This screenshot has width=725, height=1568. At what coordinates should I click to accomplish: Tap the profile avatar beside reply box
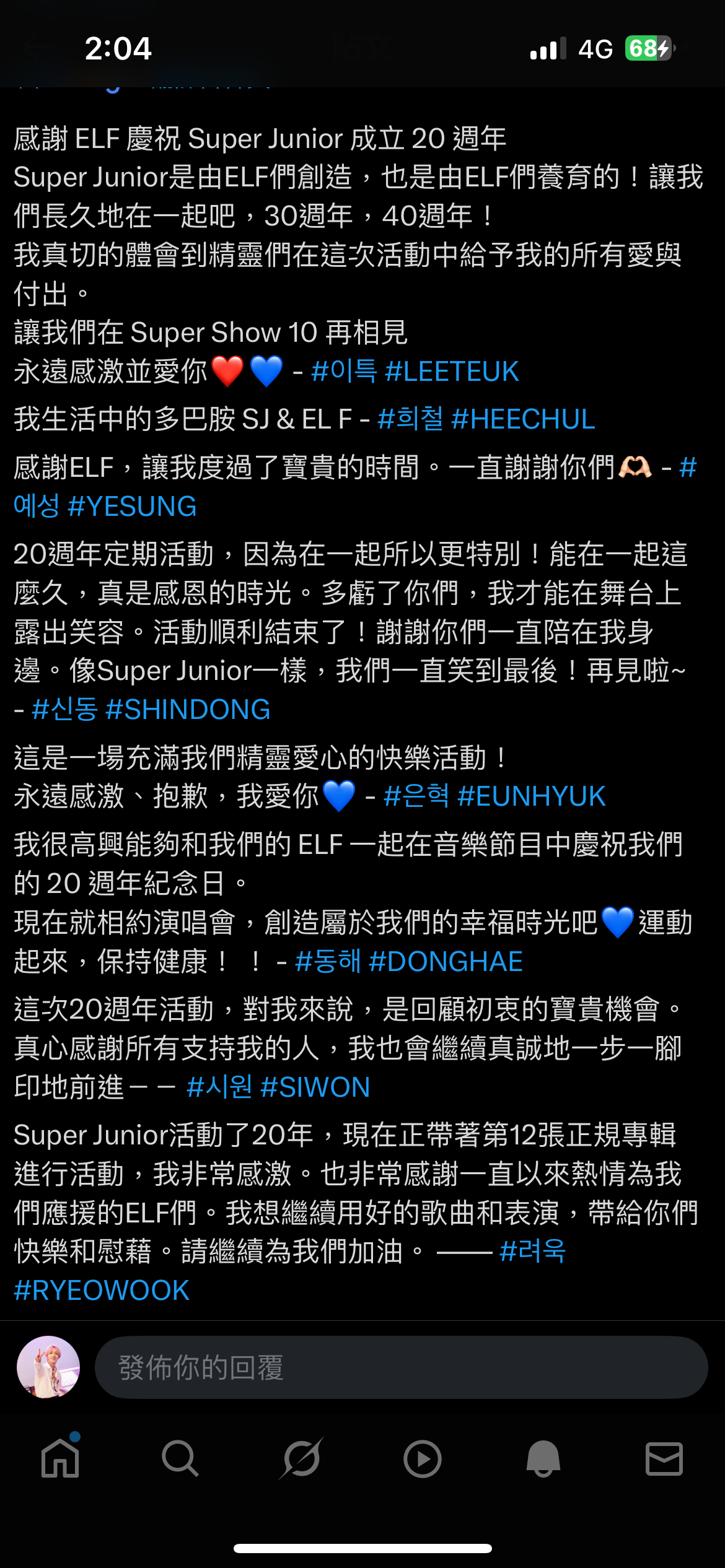(48, 1367)
